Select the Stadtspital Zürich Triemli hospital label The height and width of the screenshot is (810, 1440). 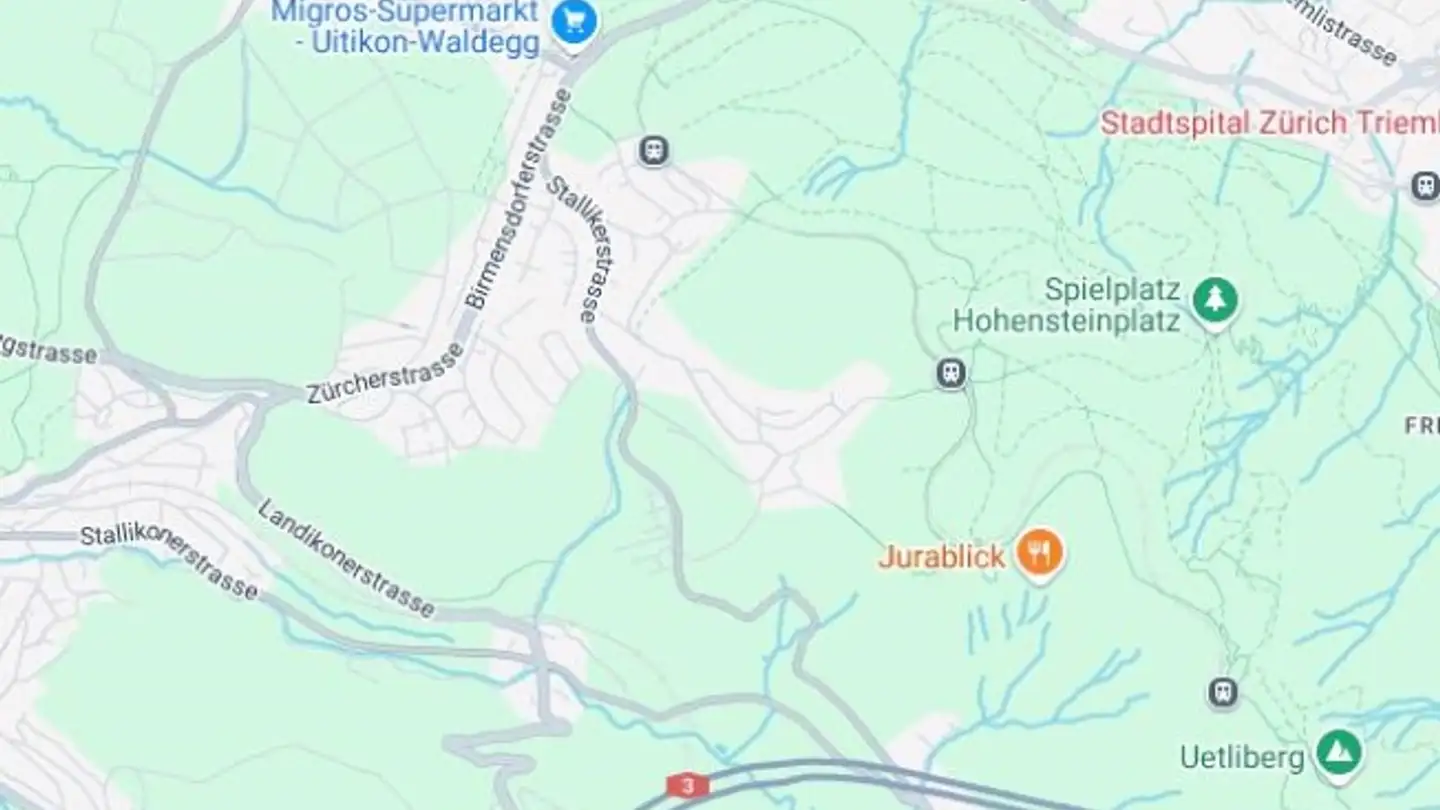(1268, 124)
